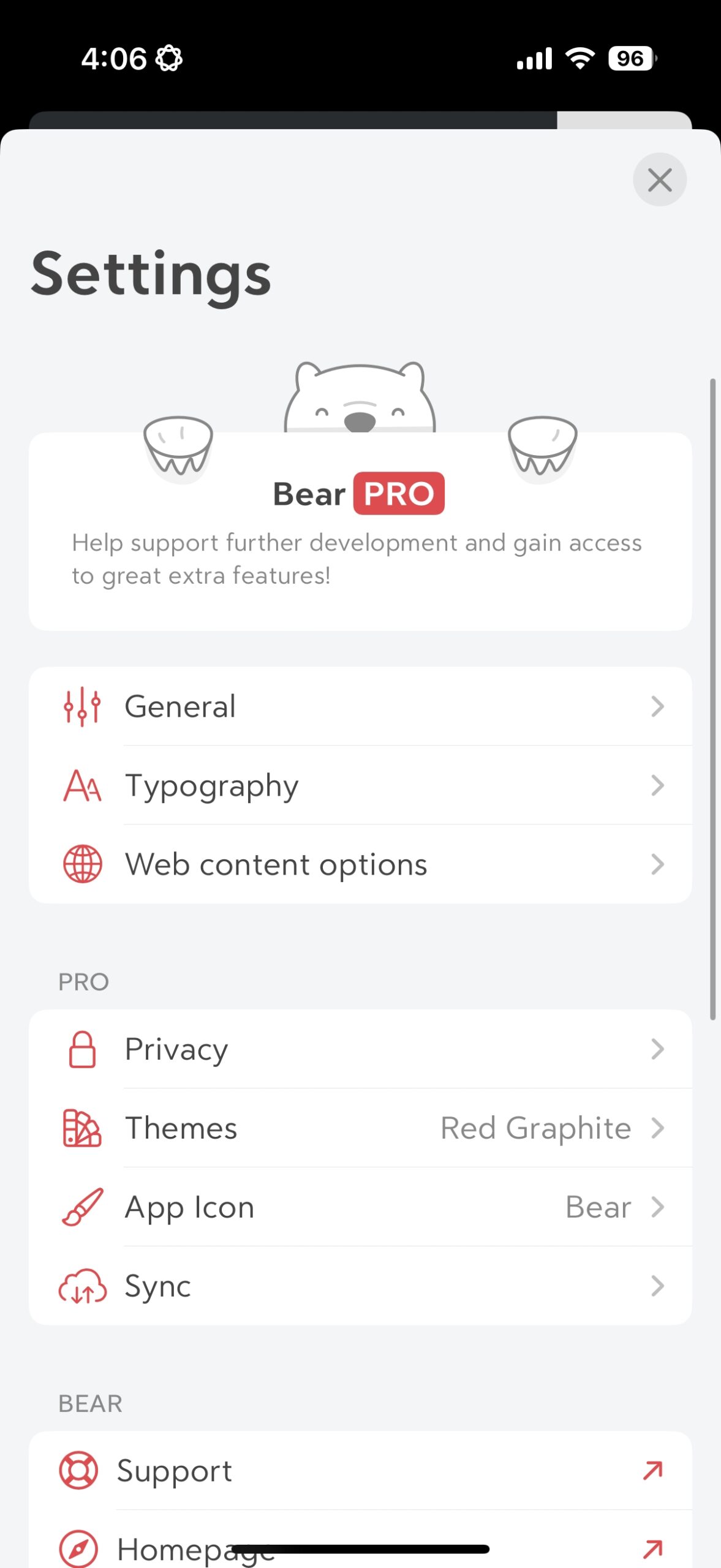Open General settings
721x1568 pixels.
360,706
